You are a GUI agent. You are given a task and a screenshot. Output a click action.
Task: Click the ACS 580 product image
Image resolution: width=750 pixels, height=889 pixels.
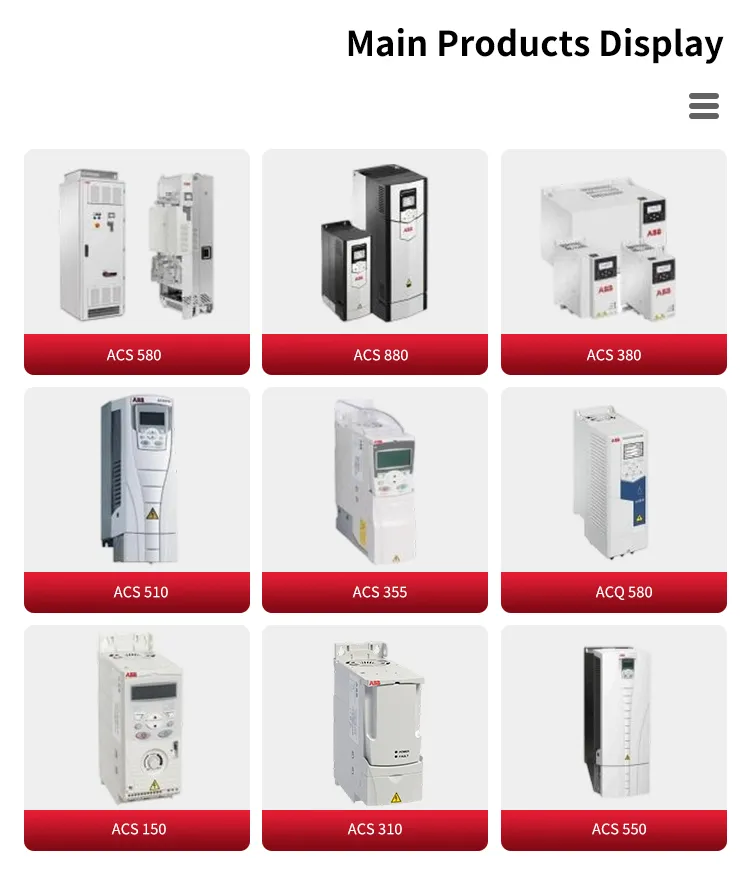point(137,243)
